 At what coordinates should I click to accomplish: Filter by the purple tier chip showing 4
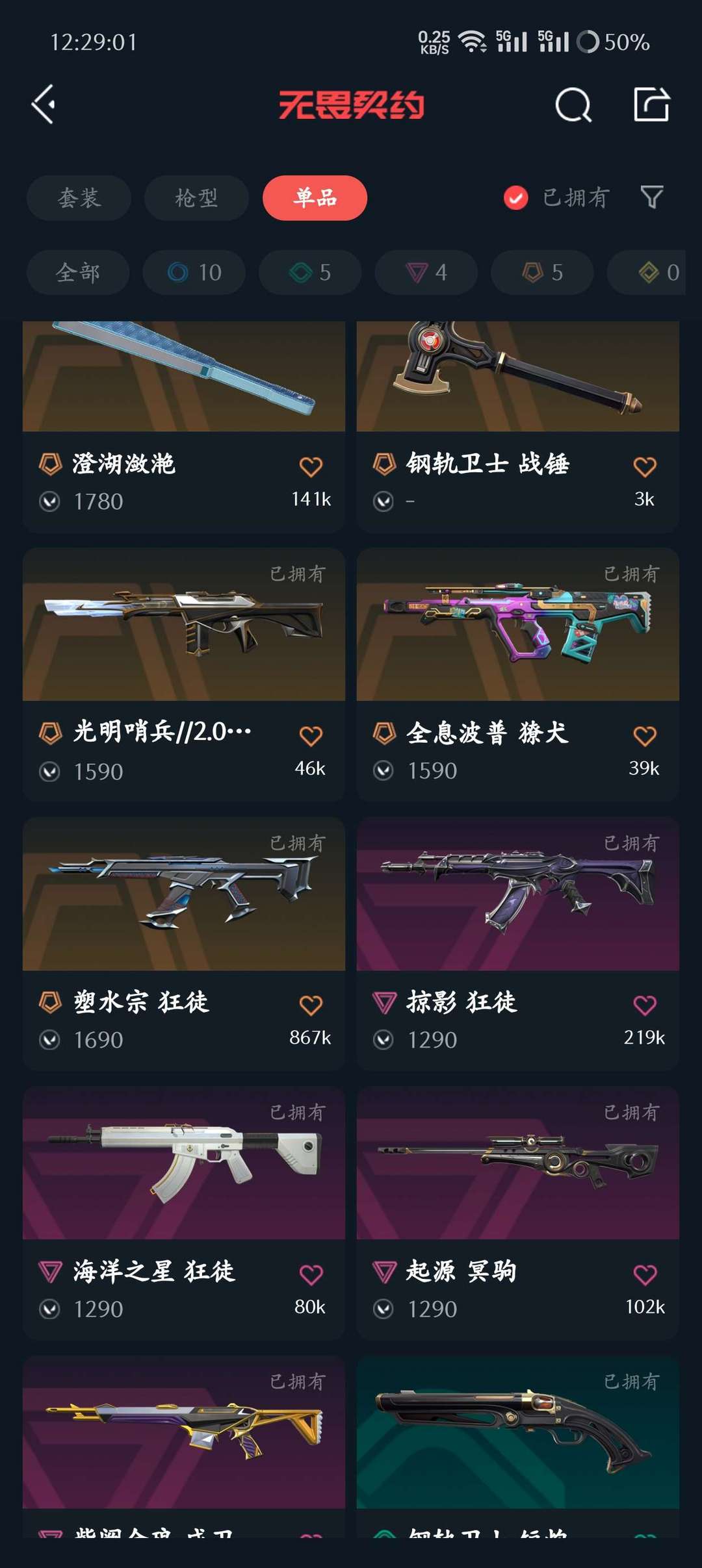(426, 272)
